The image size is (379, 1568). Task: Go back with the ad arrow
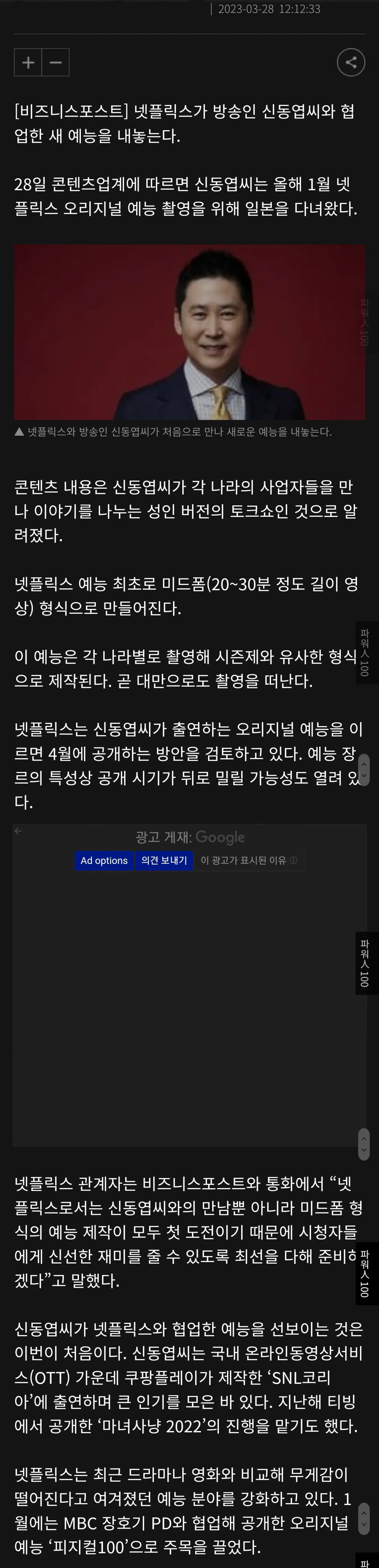(x=18, y=831)
